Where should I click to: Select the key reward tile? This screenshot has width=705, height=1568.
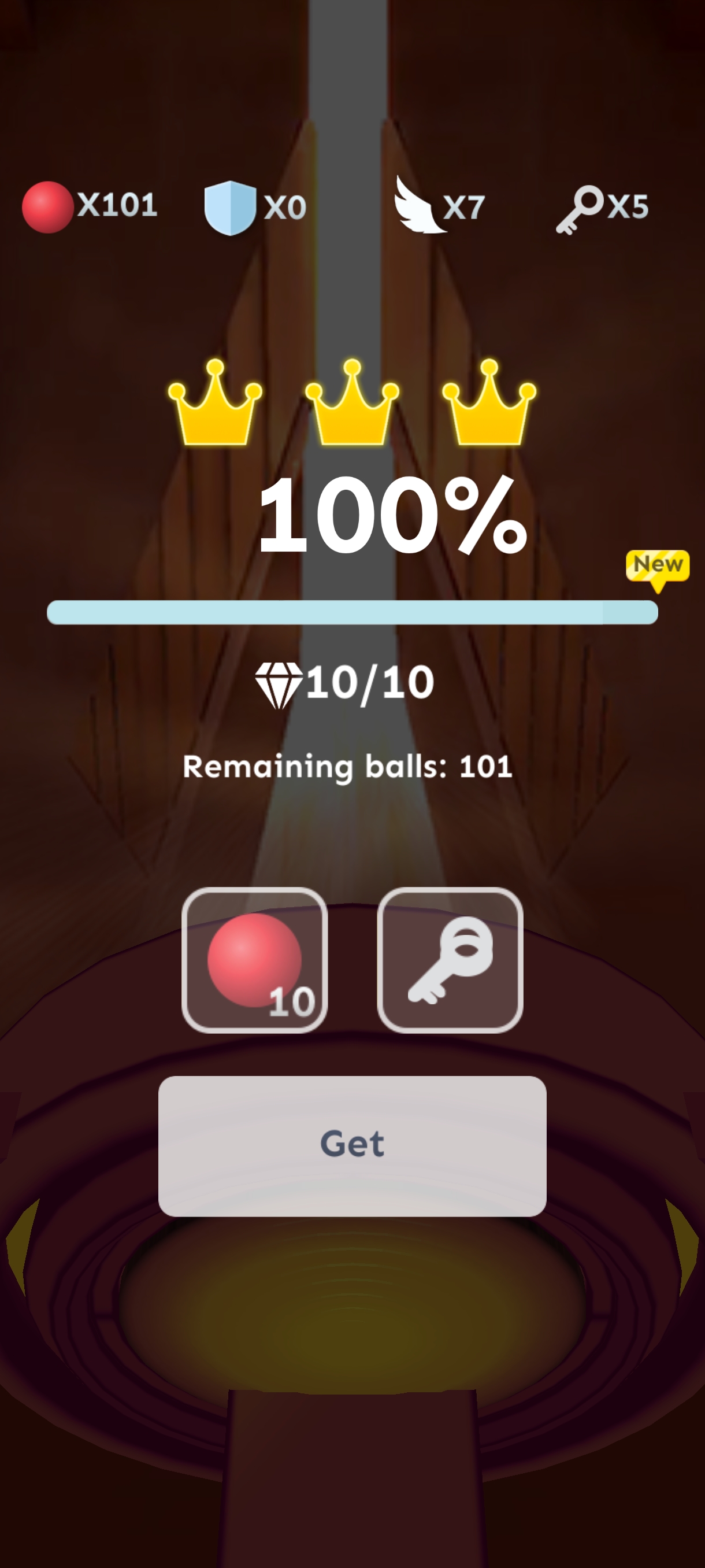click(450, 960)
